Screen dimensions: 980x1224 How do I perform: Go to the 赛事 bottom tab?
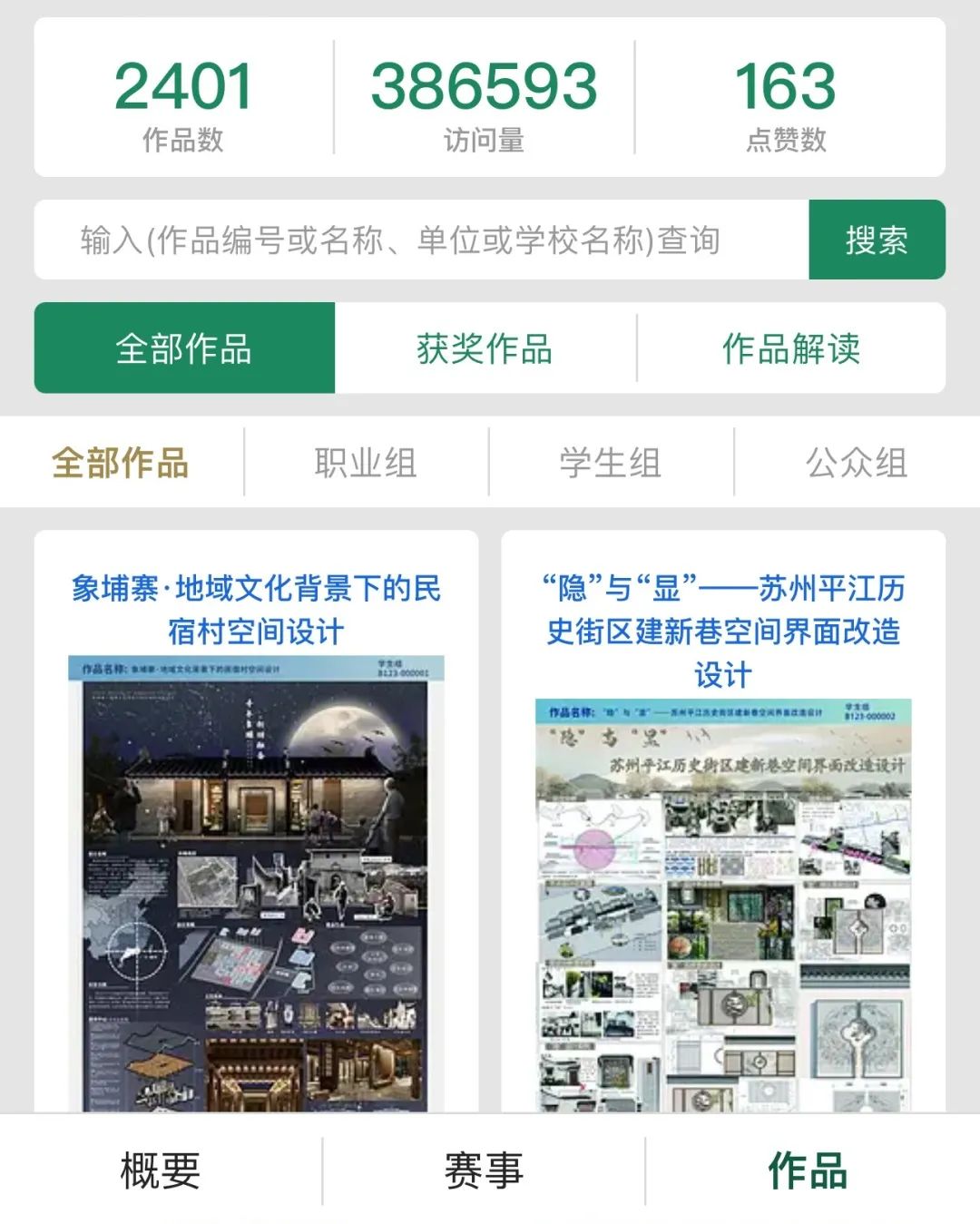484,1170
